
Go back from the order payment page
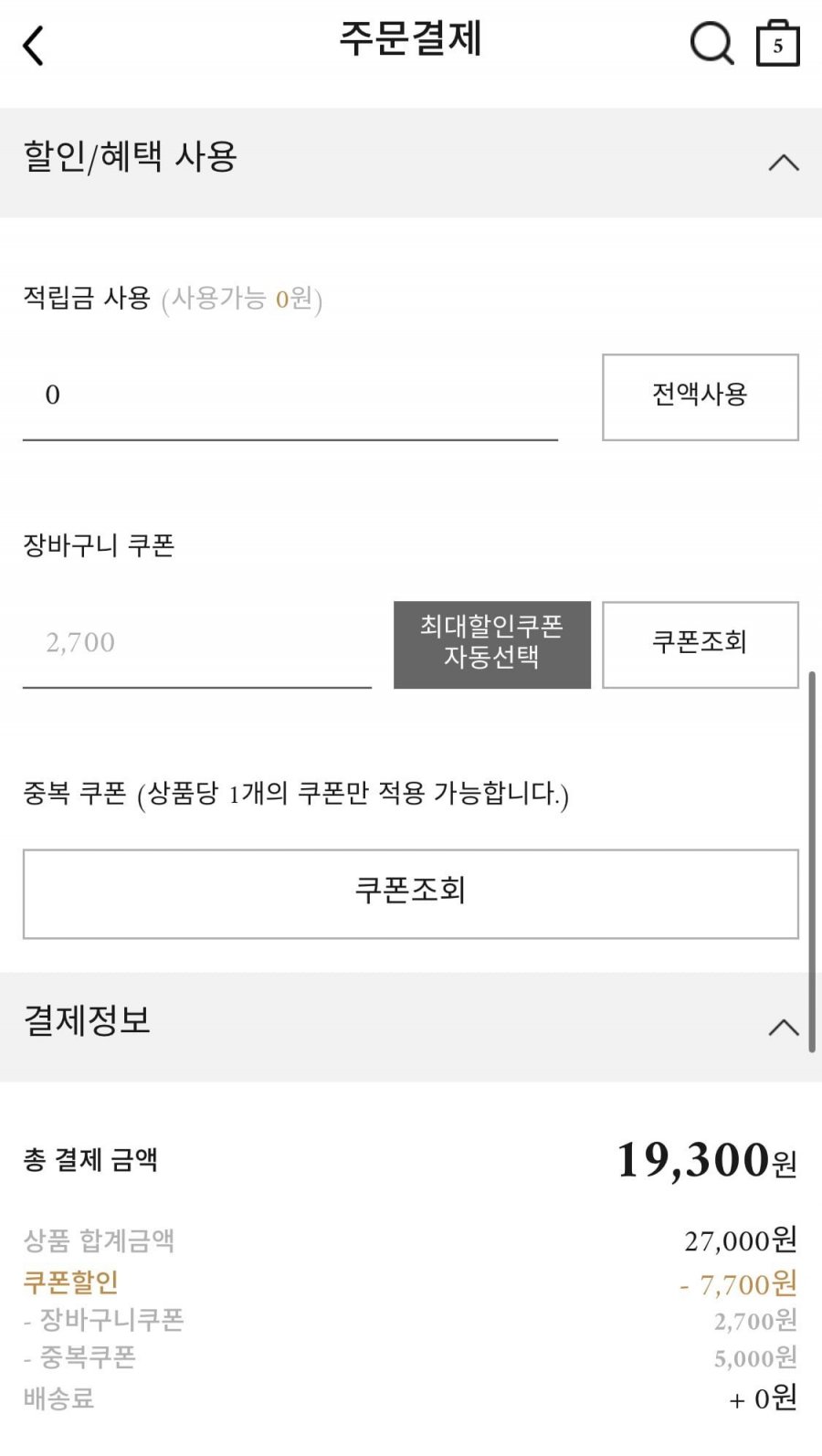(34, 46)
